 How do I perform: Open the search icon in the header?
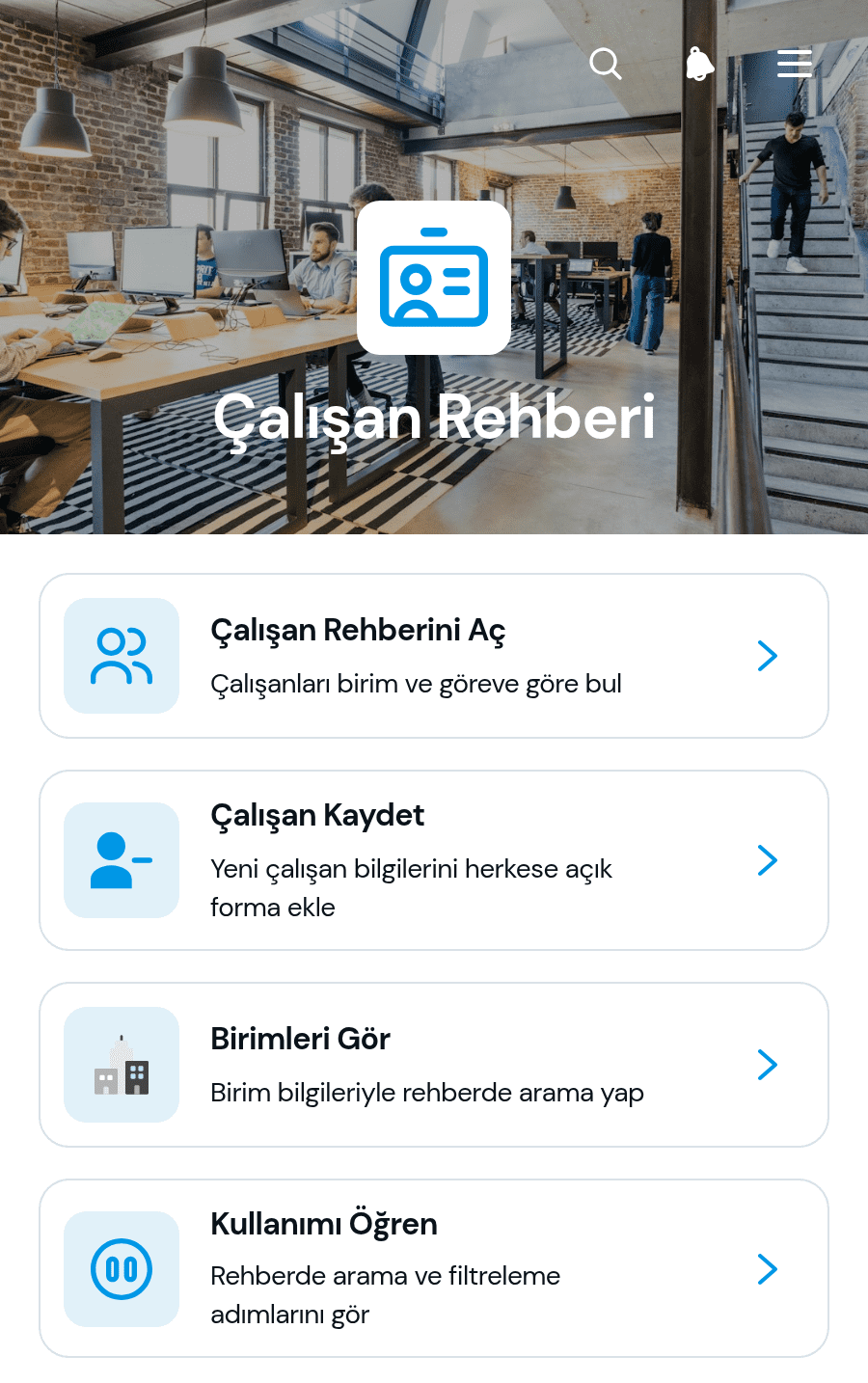(606, 64)
